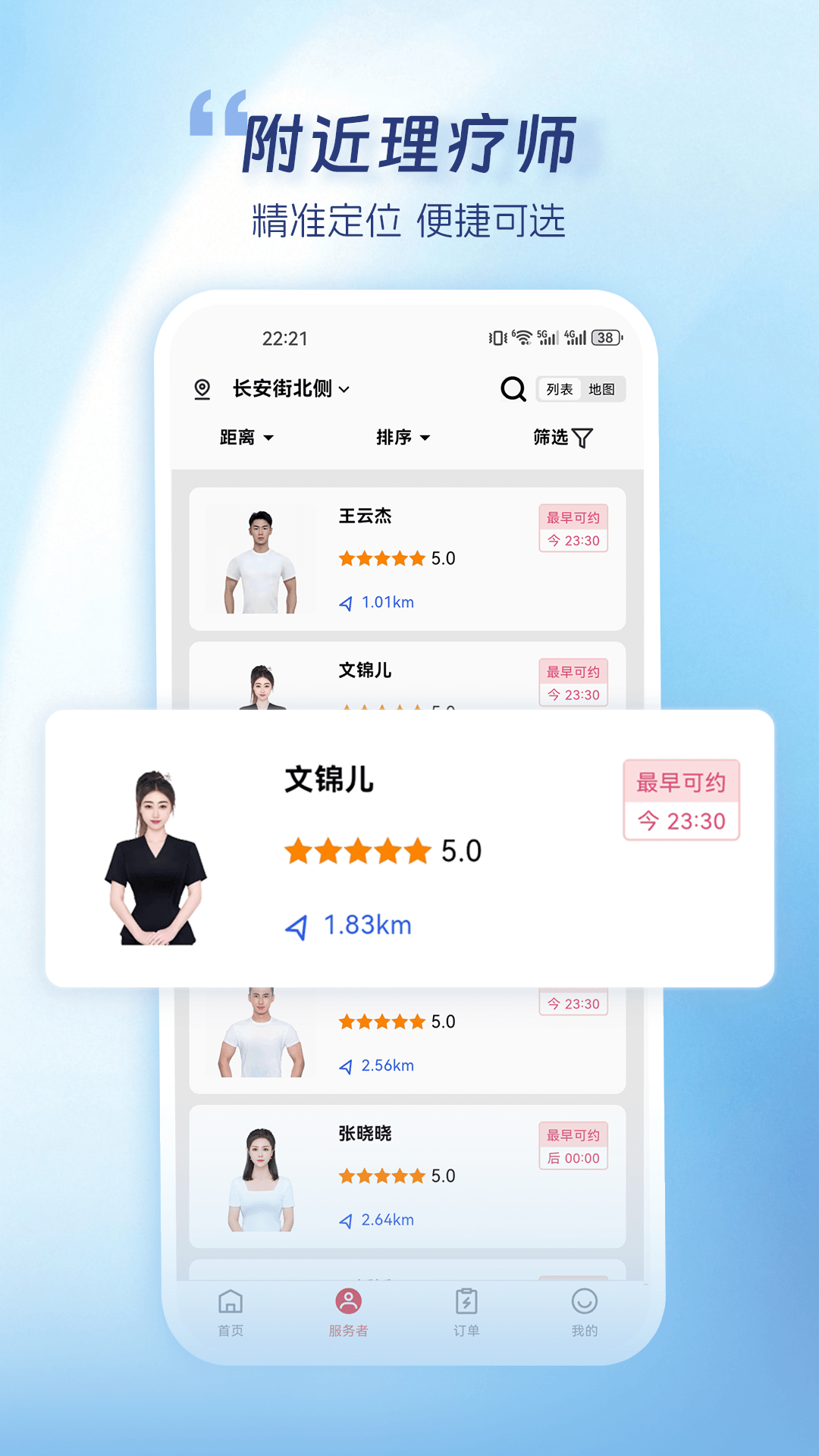The width and height of the screenshot is (819, 1456).
Task: Click the 最早可约 今23:30 badge on 文锦儿's card
Action: coord(680,796)
